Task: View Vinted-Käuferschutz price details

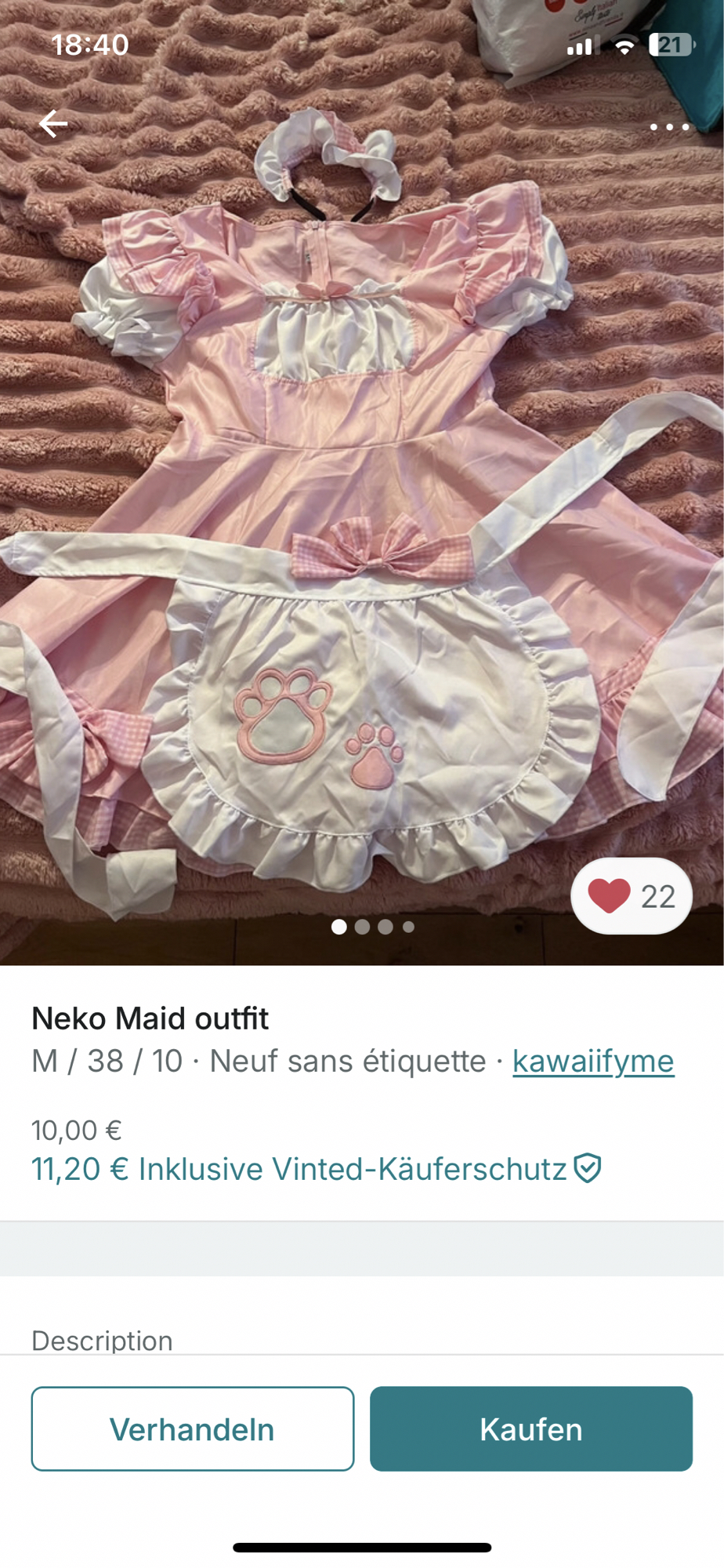Action: click(x=315, y=1169)
